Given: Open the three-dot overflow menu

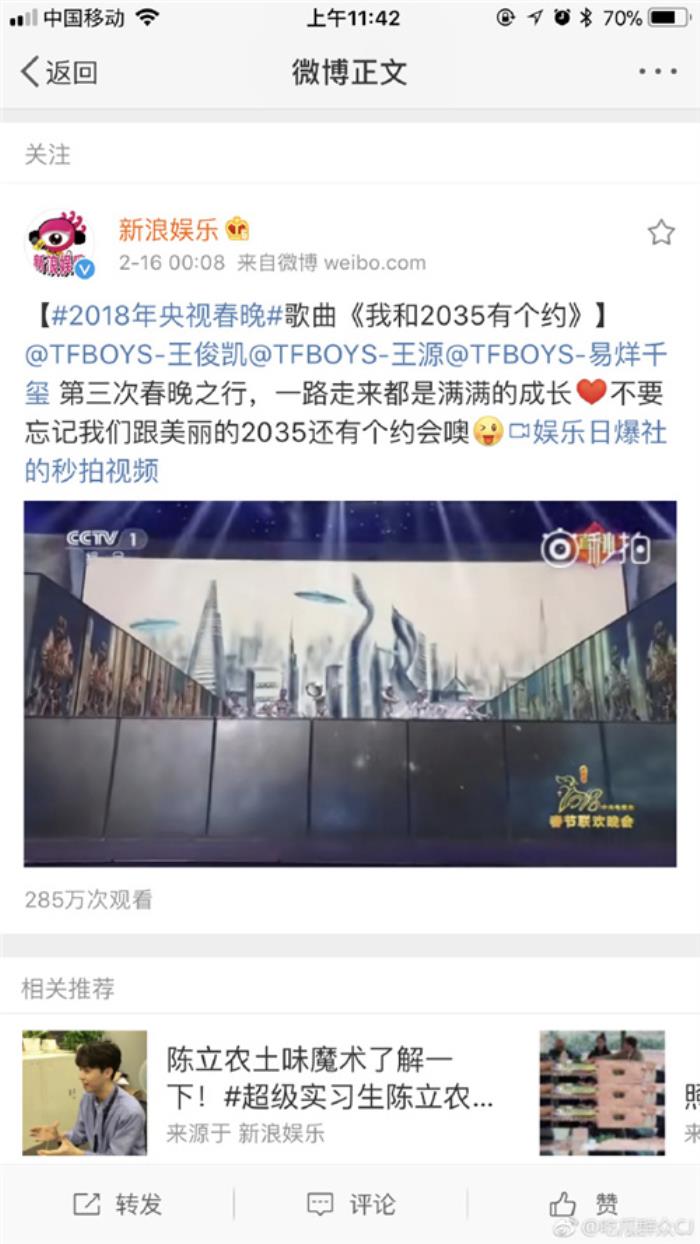Looking at the screenshot, I should point(657,72).
